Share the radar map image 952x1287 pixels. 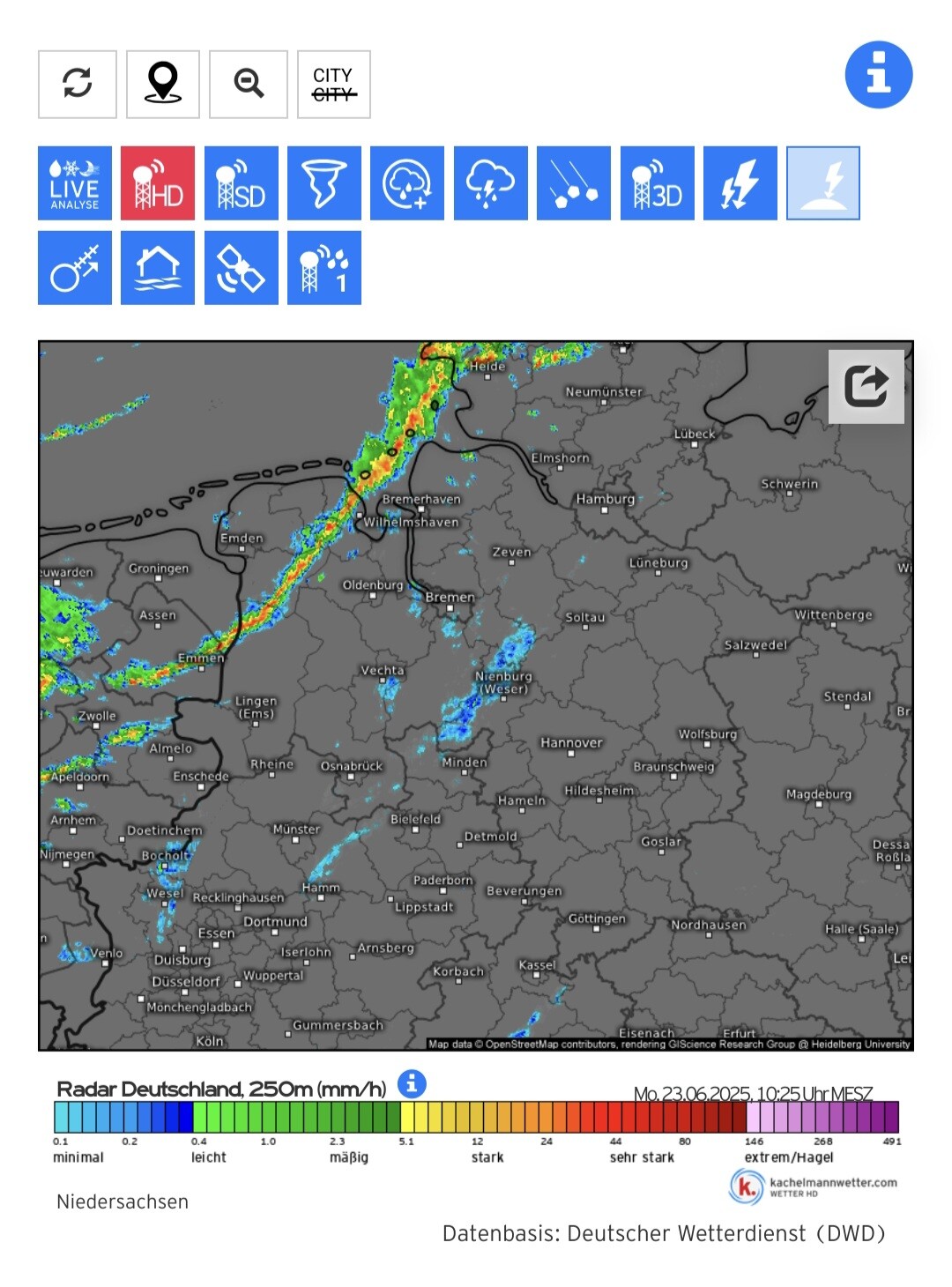pyautogui.click(x=866, y=386)
